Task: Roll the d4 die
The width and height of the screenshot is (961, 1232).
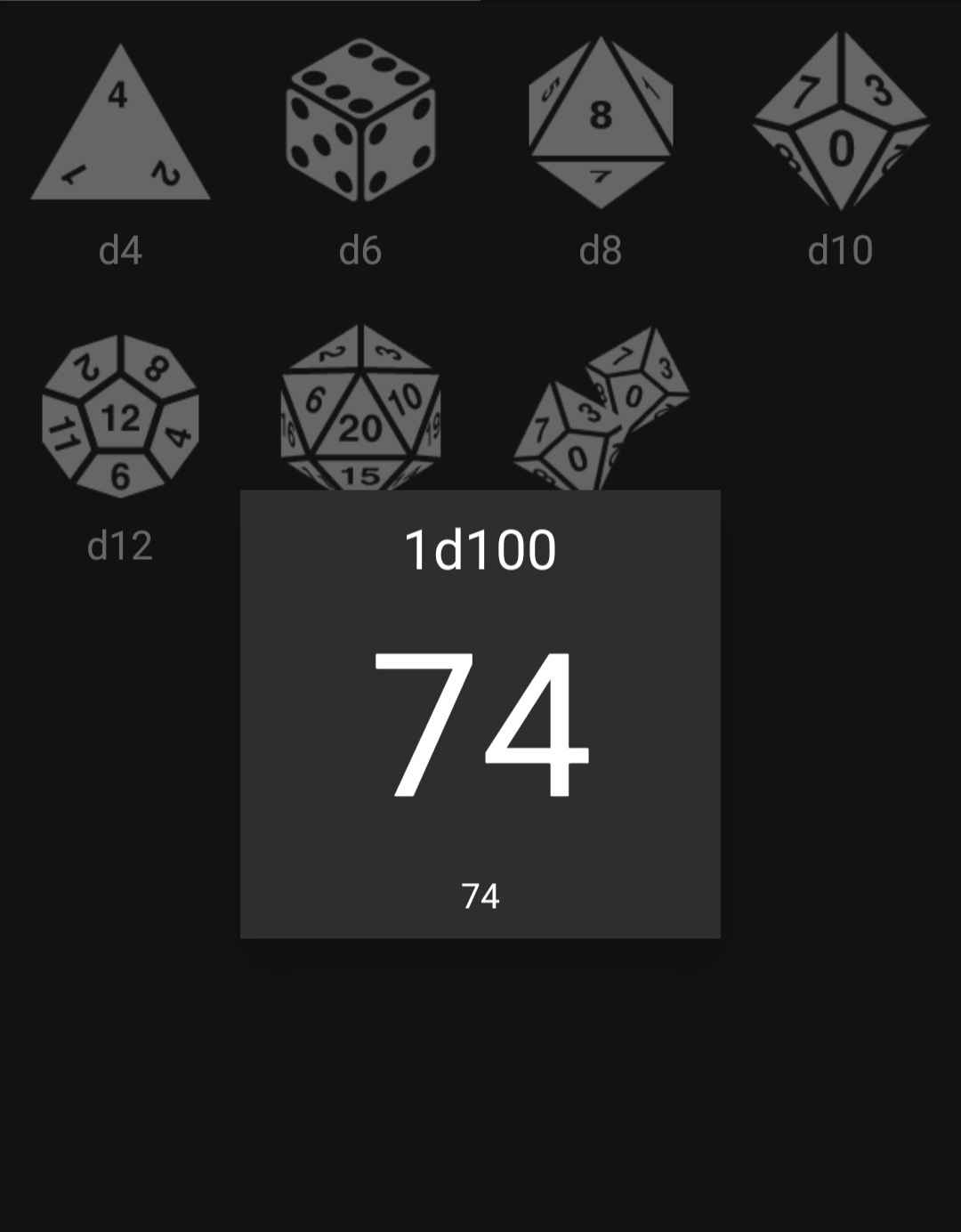Action: tap(120, 125)
